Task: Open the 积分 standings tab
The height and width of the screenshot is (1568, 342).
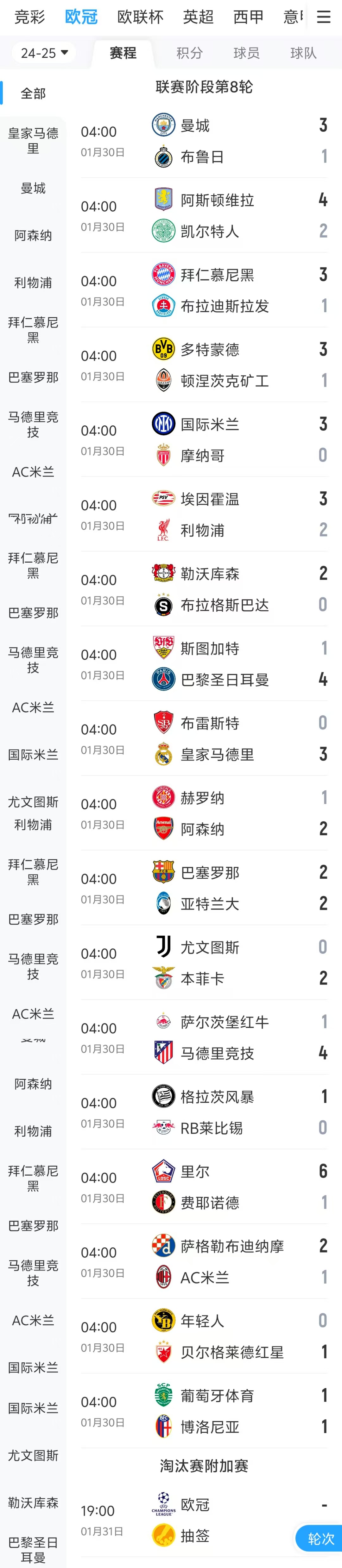Action: [189, 53]
